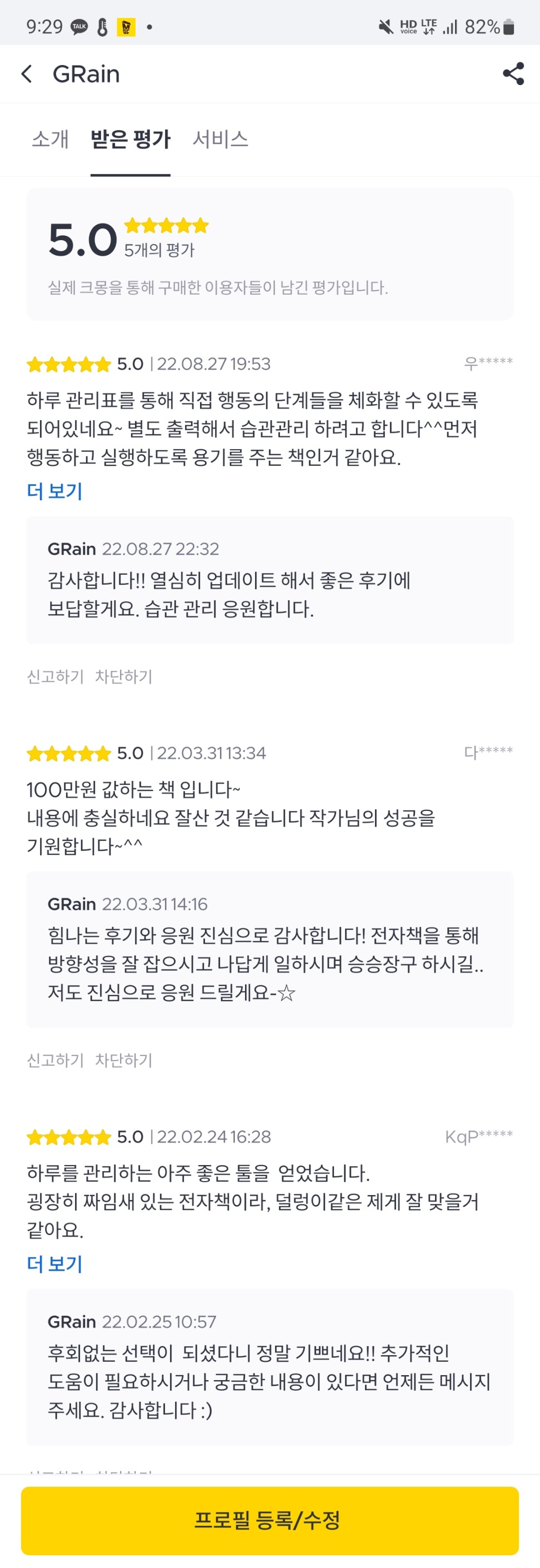Switch to the 소개 tab
The image size is (540, 1568).
point(51,140)
